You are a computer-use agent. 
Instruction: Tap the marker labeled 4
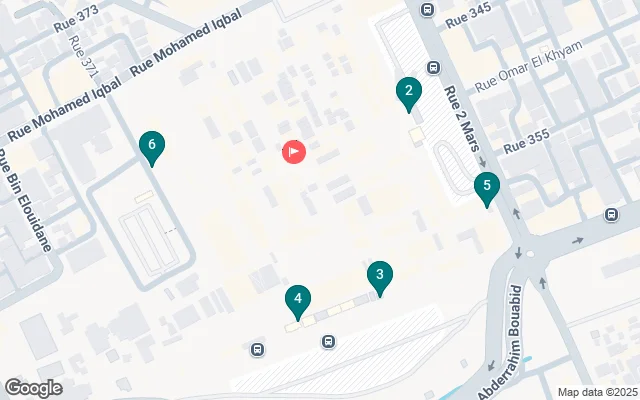click(x=298, y=299)
